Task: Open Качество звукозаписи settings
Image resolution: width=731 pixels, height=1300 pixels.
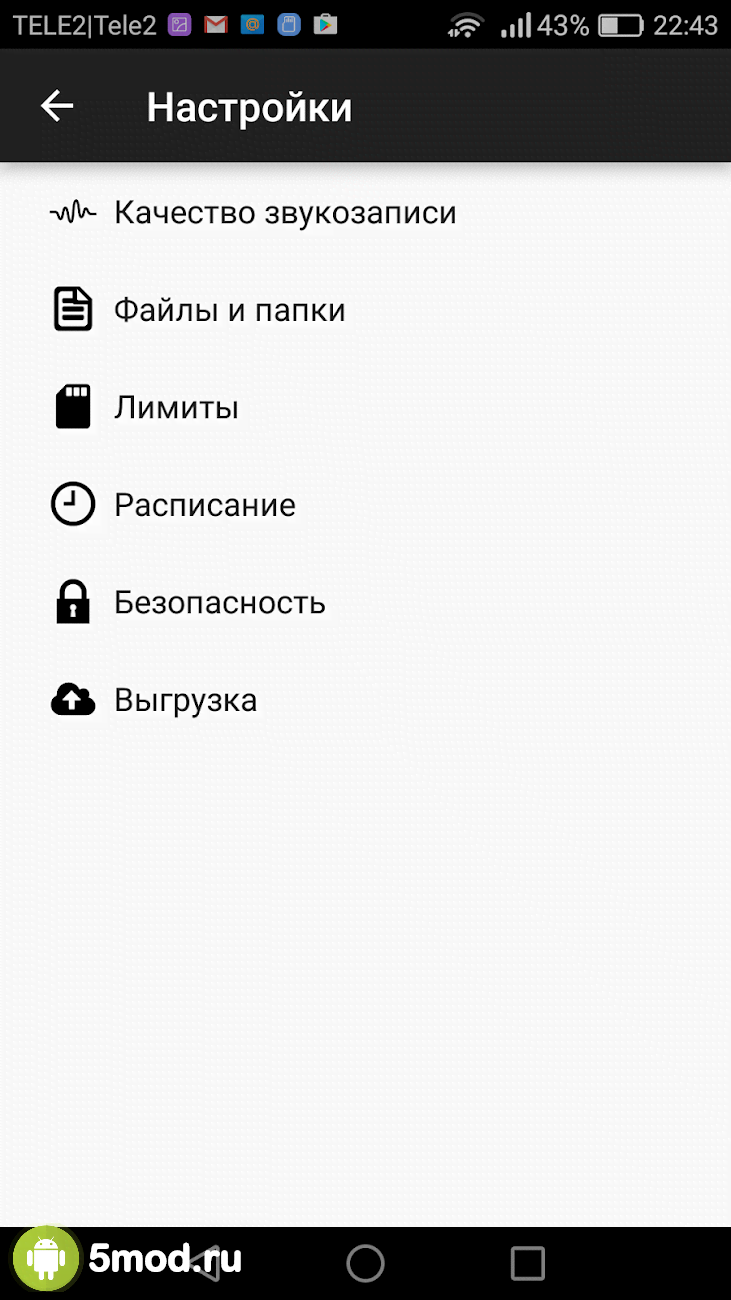Action: pyautogui.click(x=284, y=213)
